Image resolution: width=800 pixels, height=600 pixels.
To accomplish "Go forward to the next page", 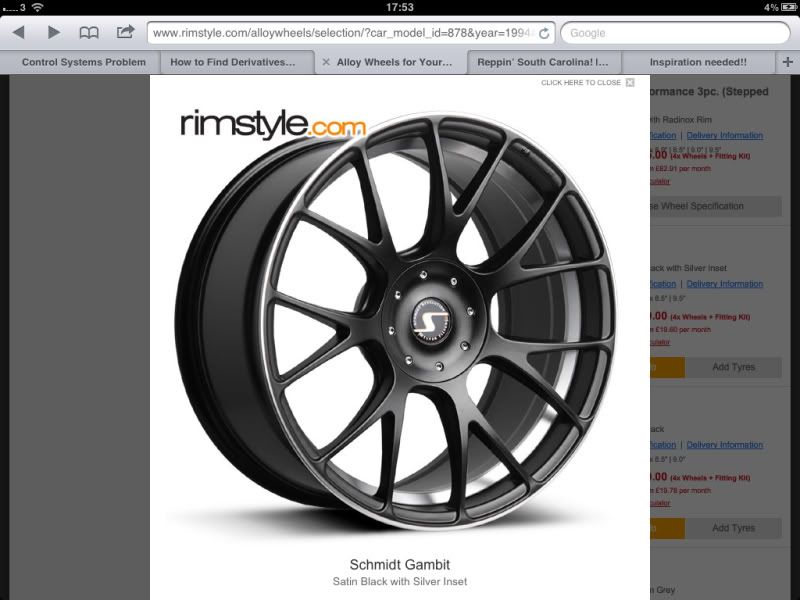I will click(54, 33).
